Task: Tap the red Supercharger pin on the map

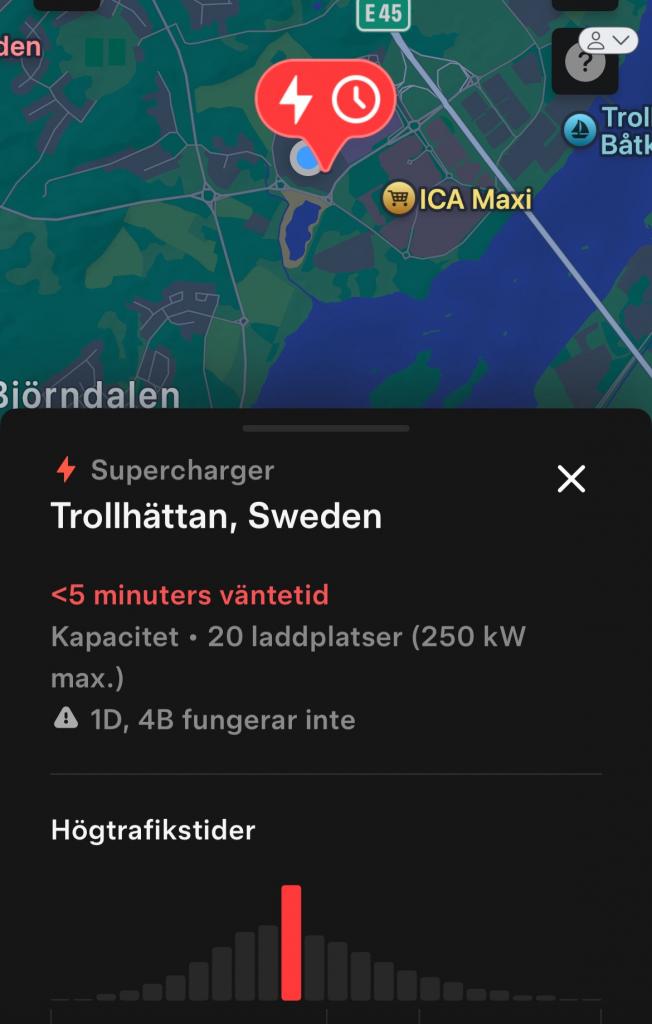Action: click(325, 100)
